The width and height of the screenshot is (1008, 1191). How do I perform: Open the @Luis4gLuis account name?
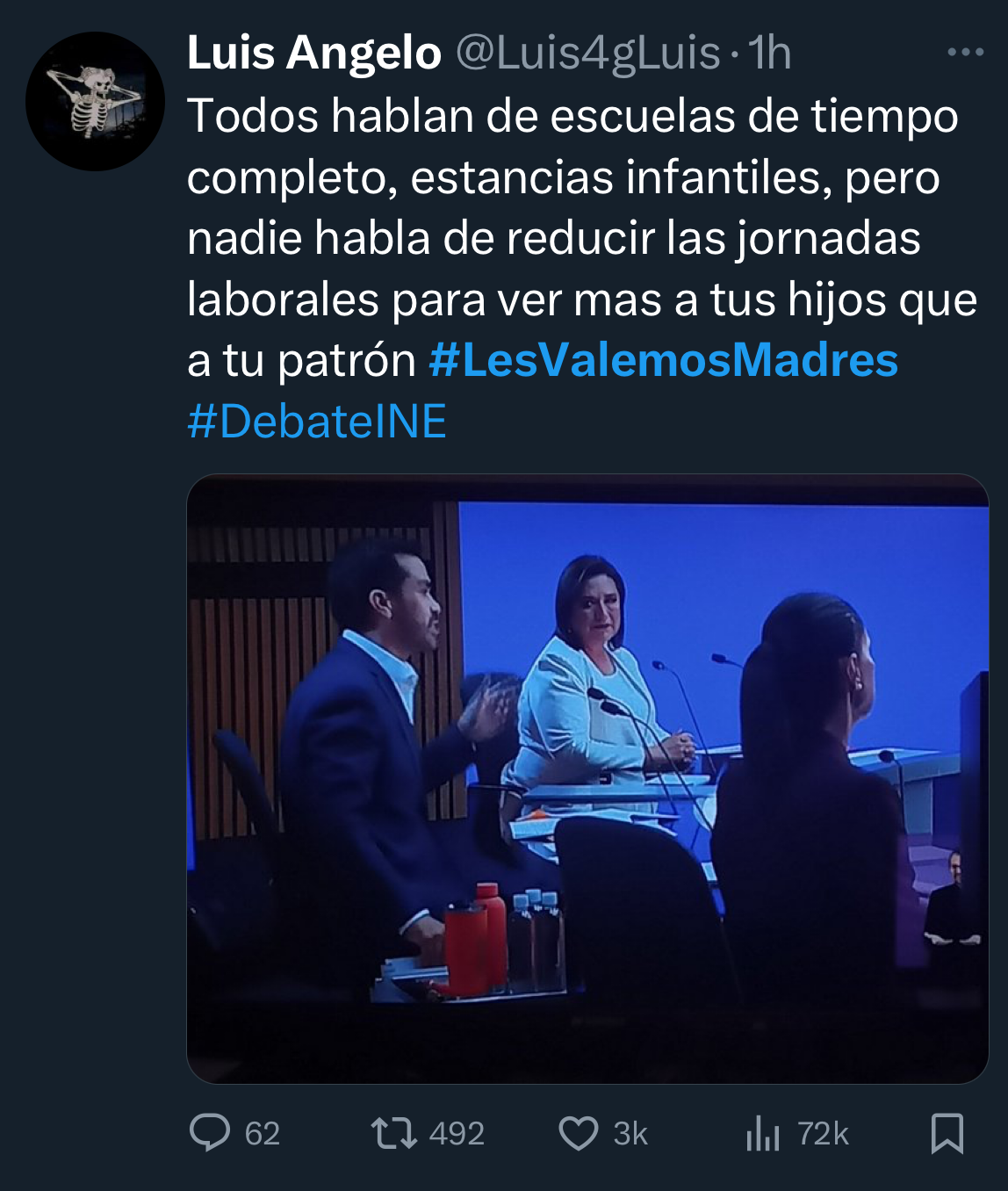[587, 53]
